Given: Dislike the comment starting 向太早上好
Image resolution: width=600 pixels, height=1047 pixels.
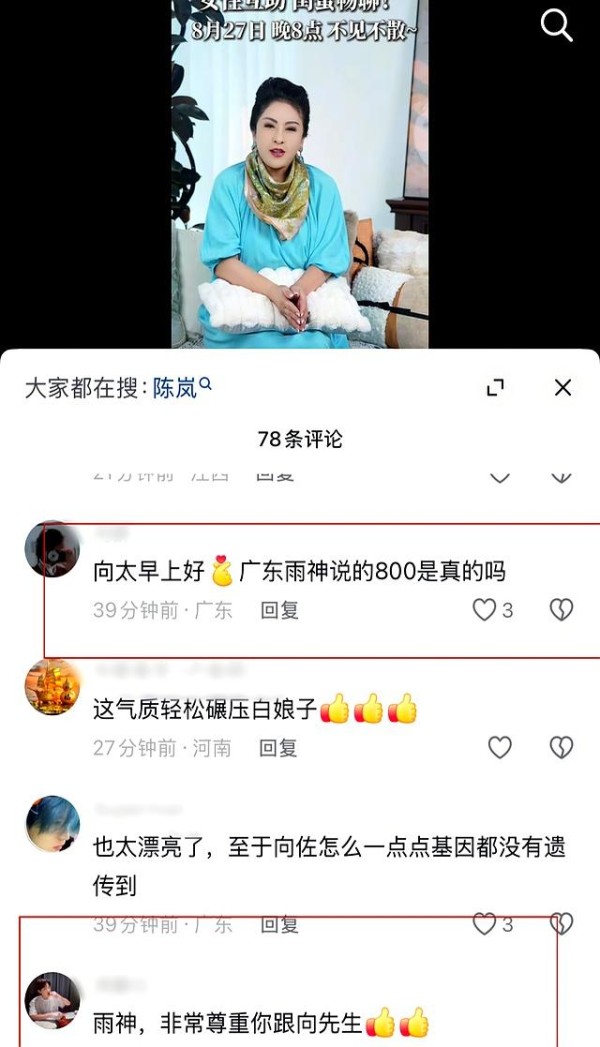Looking at the screenshot, I should [562, 610].
